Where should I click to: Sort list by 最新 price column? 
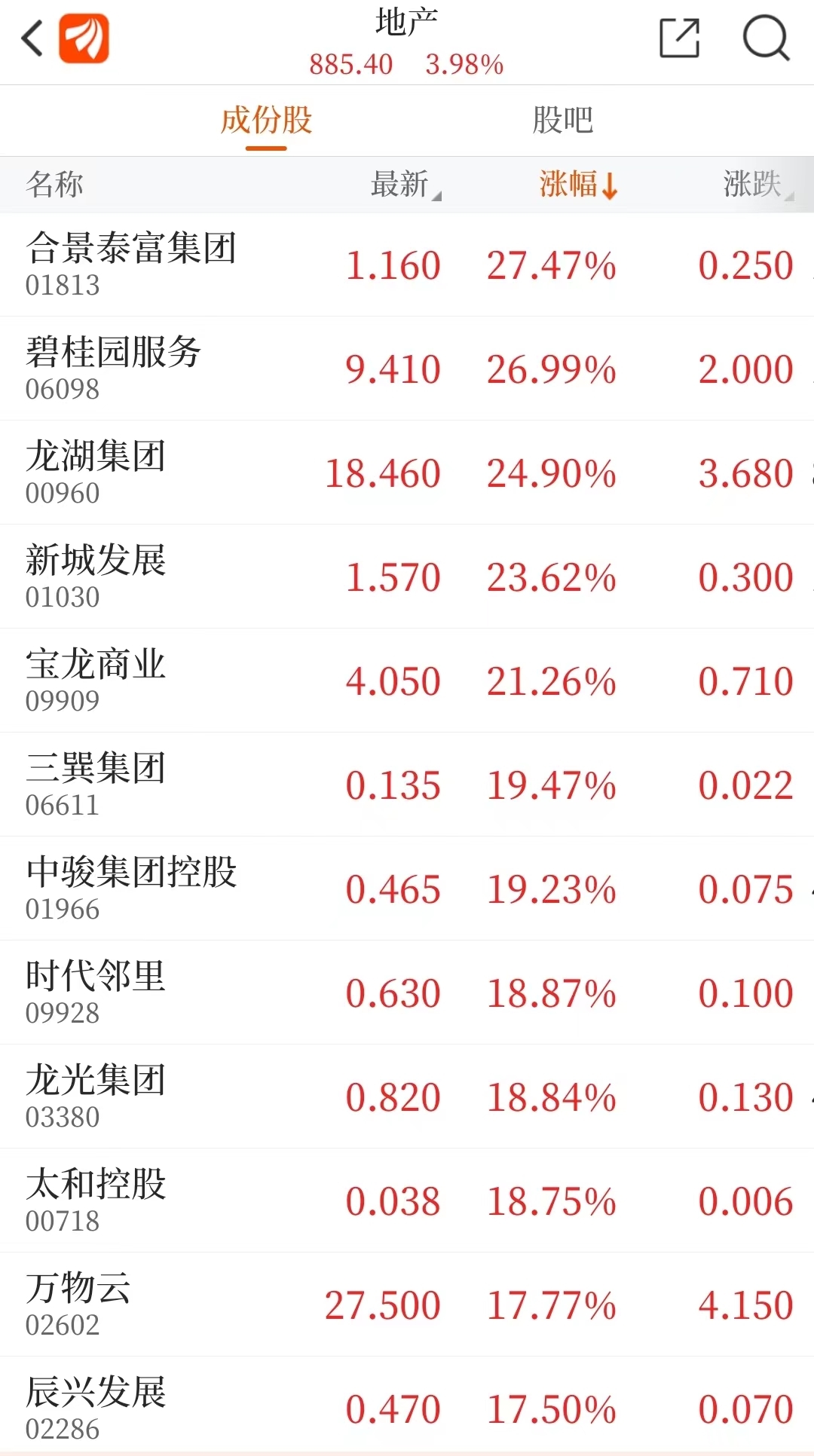404,185
